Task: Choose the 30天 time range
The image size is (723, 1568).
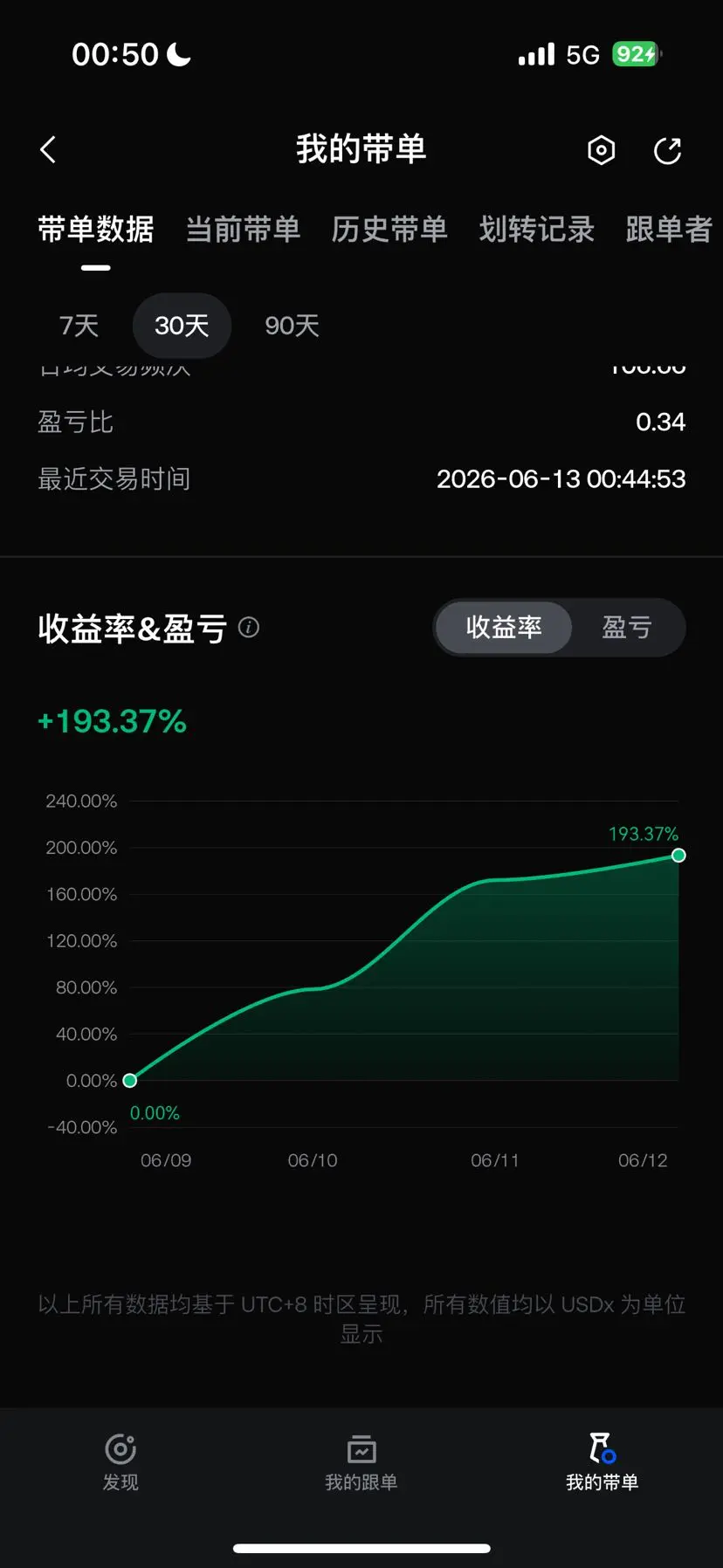Action: coord(182,326)
